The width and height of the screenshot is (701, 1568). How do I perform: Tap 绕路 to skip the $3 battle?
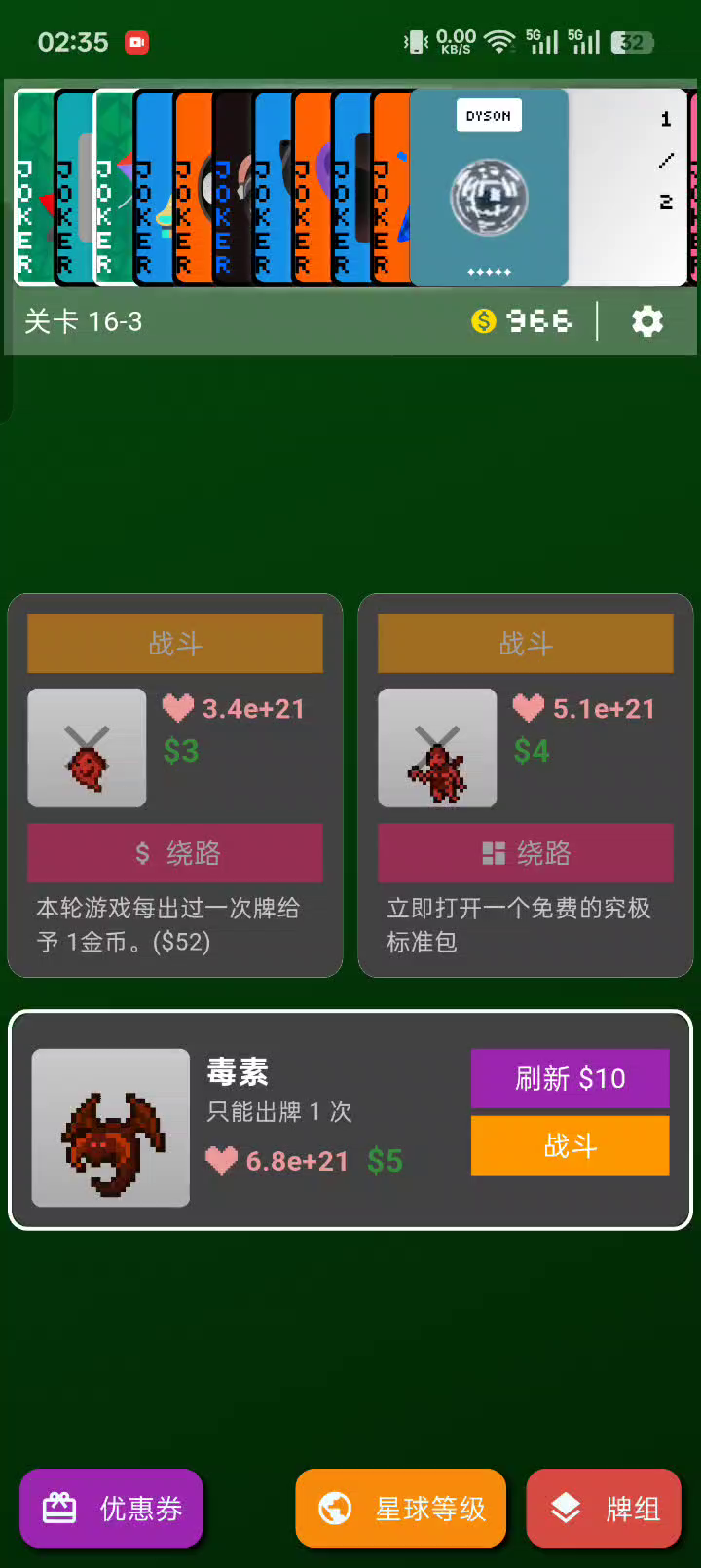click(x=175, y=853)
